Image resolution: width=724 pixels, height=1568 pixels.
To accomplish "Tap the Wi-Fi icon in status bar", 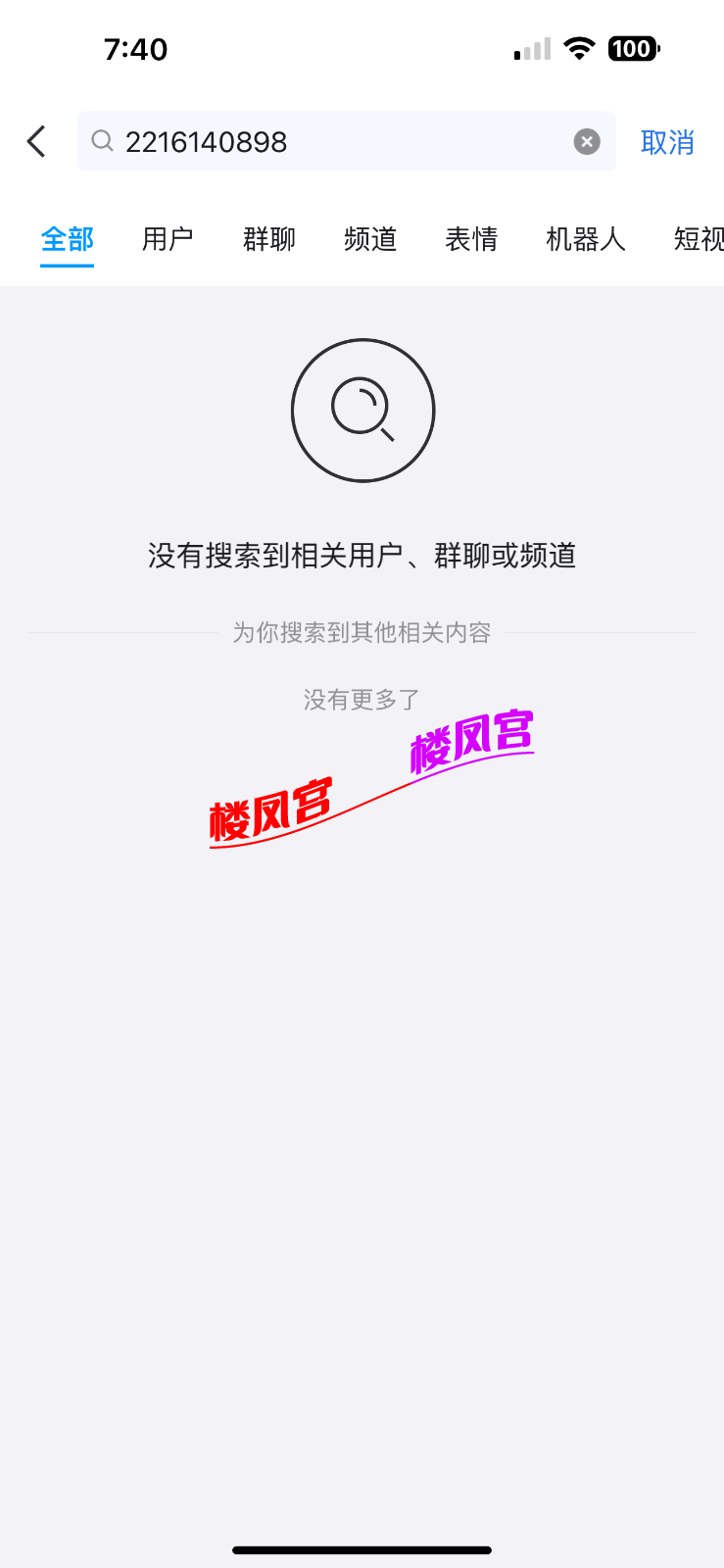I will (579, 48).
